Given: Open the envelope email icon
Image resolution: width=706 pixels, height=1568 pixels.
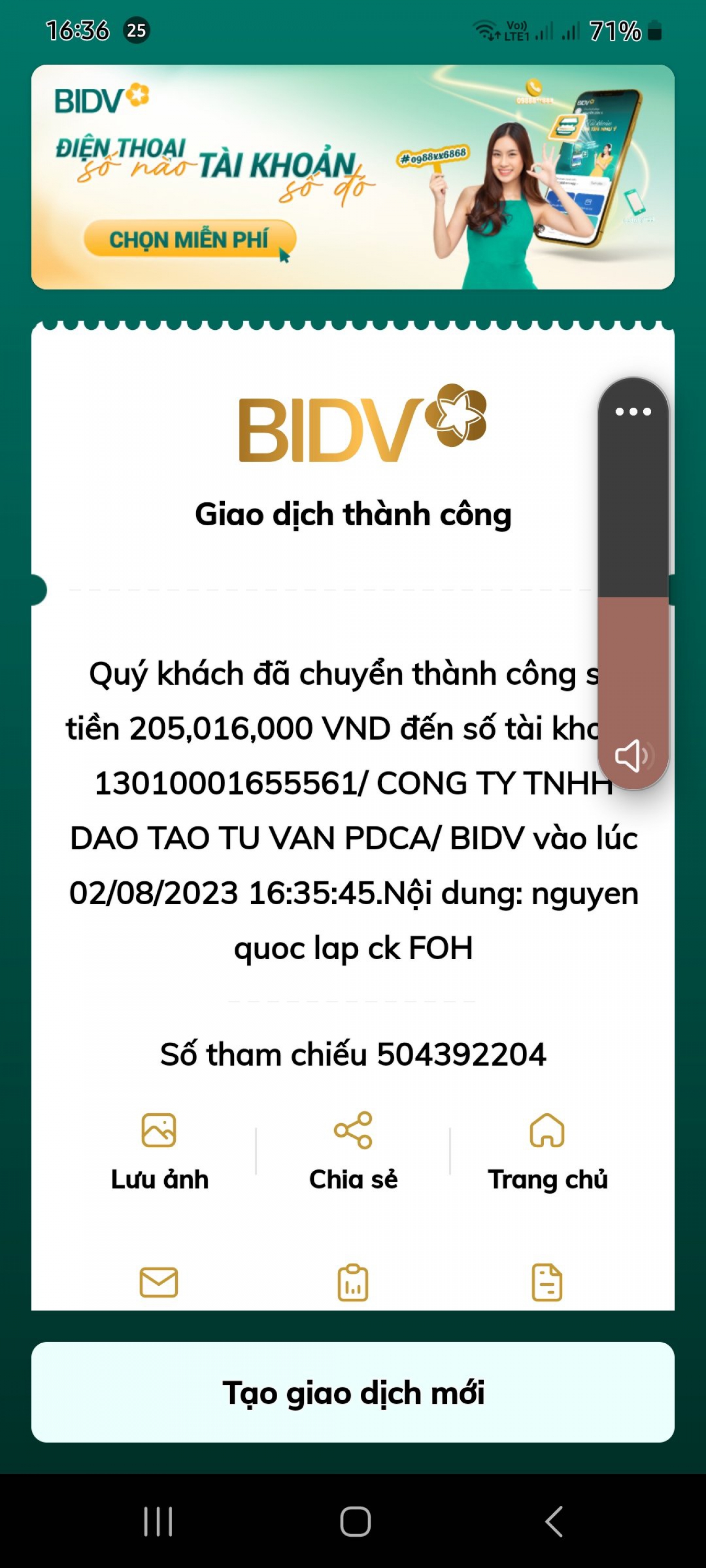Looking at the screenshot, I should (159, 1283).
